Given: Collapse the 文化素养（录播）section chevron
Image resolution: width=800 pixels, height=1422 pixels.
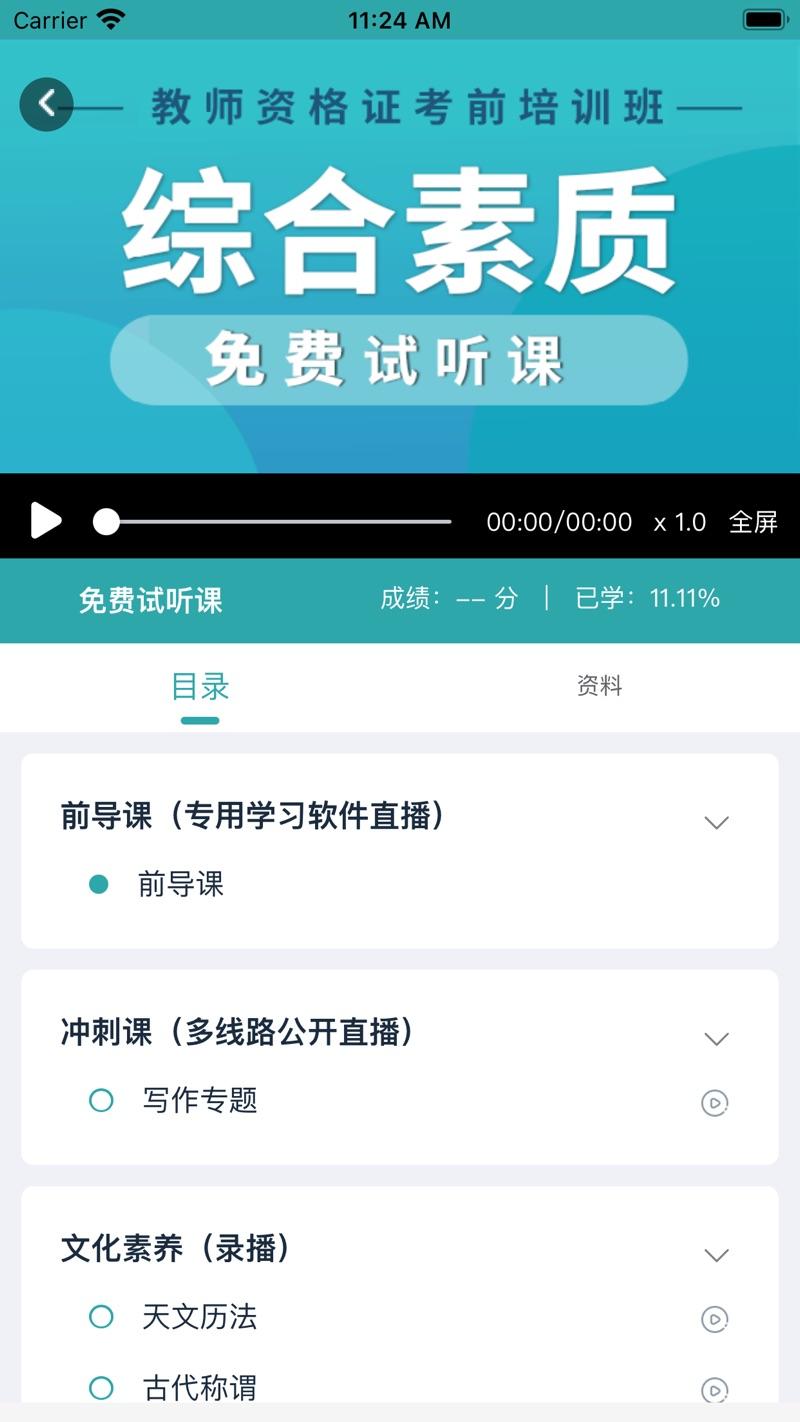Looking at the screenshot, I should pyautogui.click(x=716, y=1254).
